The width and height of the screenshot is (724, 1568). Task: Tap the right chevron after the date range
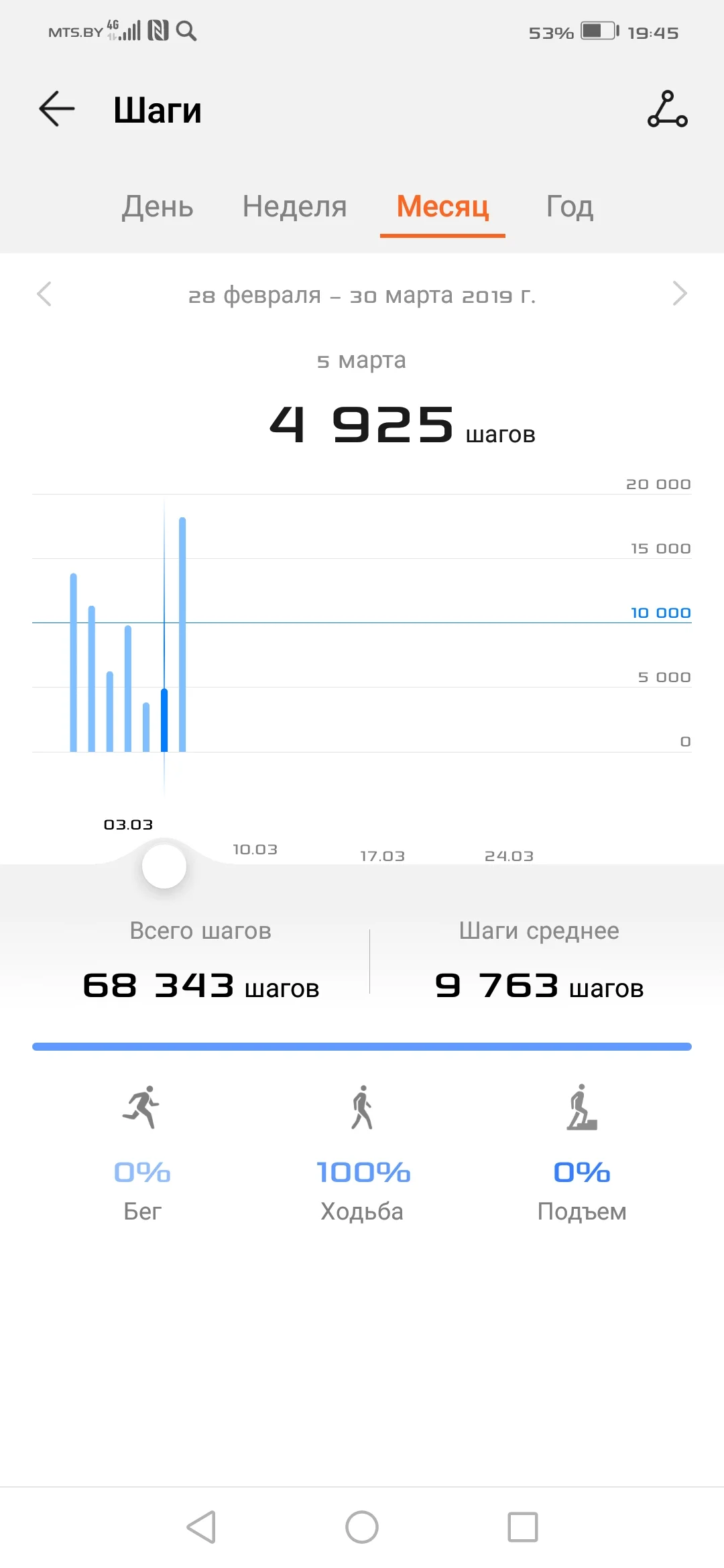[680, 295]
